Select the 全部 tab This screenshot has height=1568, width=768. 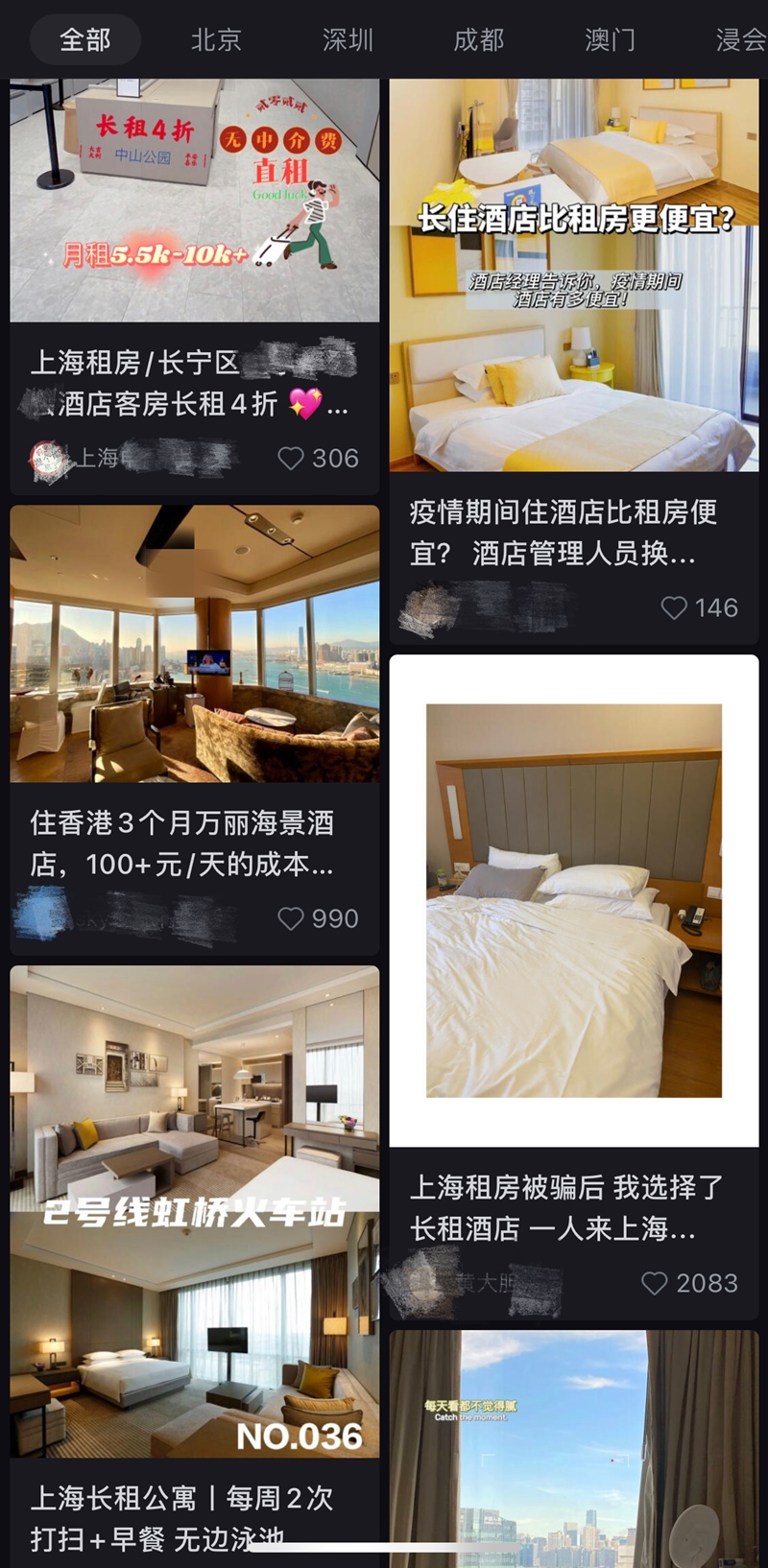(x=84, y=39)
